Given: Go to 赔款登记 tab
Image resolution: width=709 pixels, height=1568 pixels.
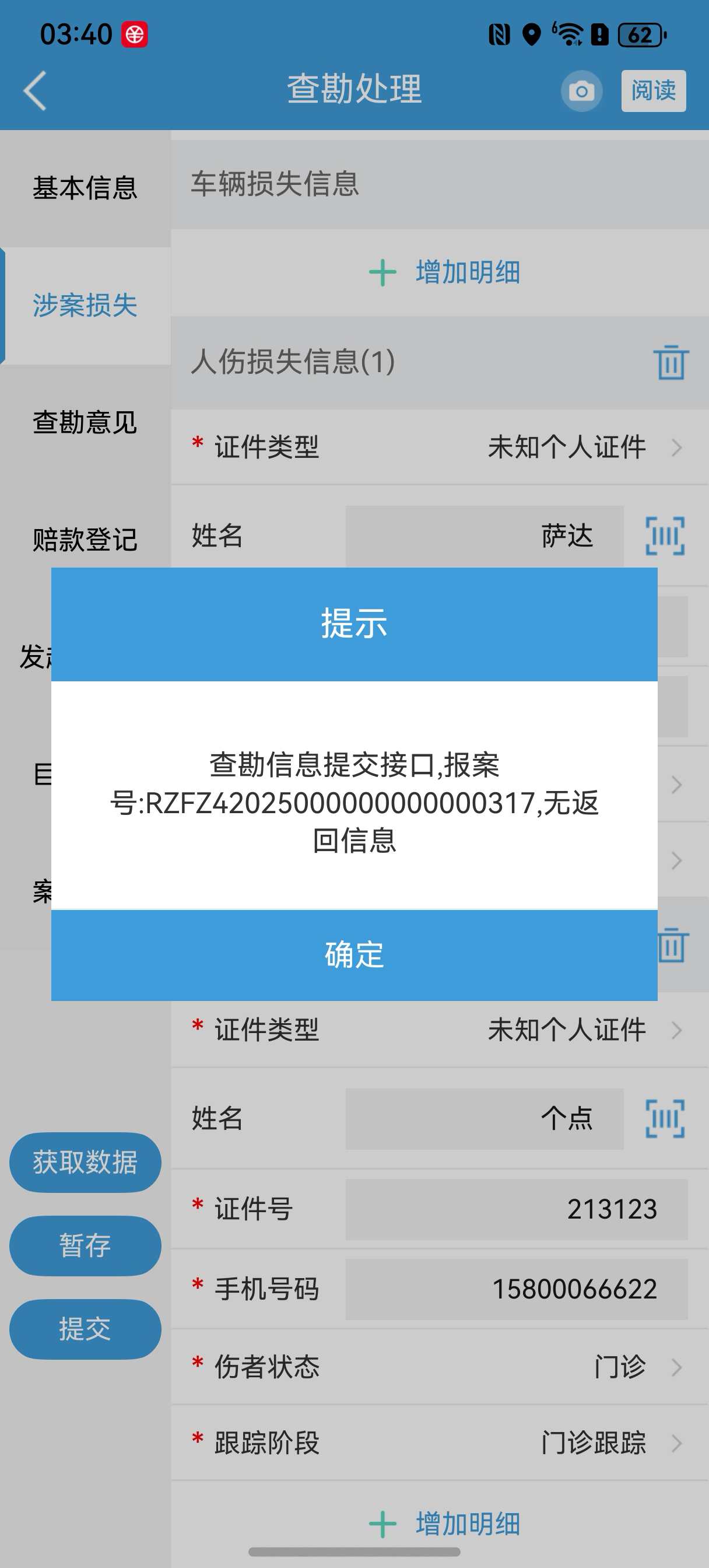Looking at the screenshot, I should [85, 540].
